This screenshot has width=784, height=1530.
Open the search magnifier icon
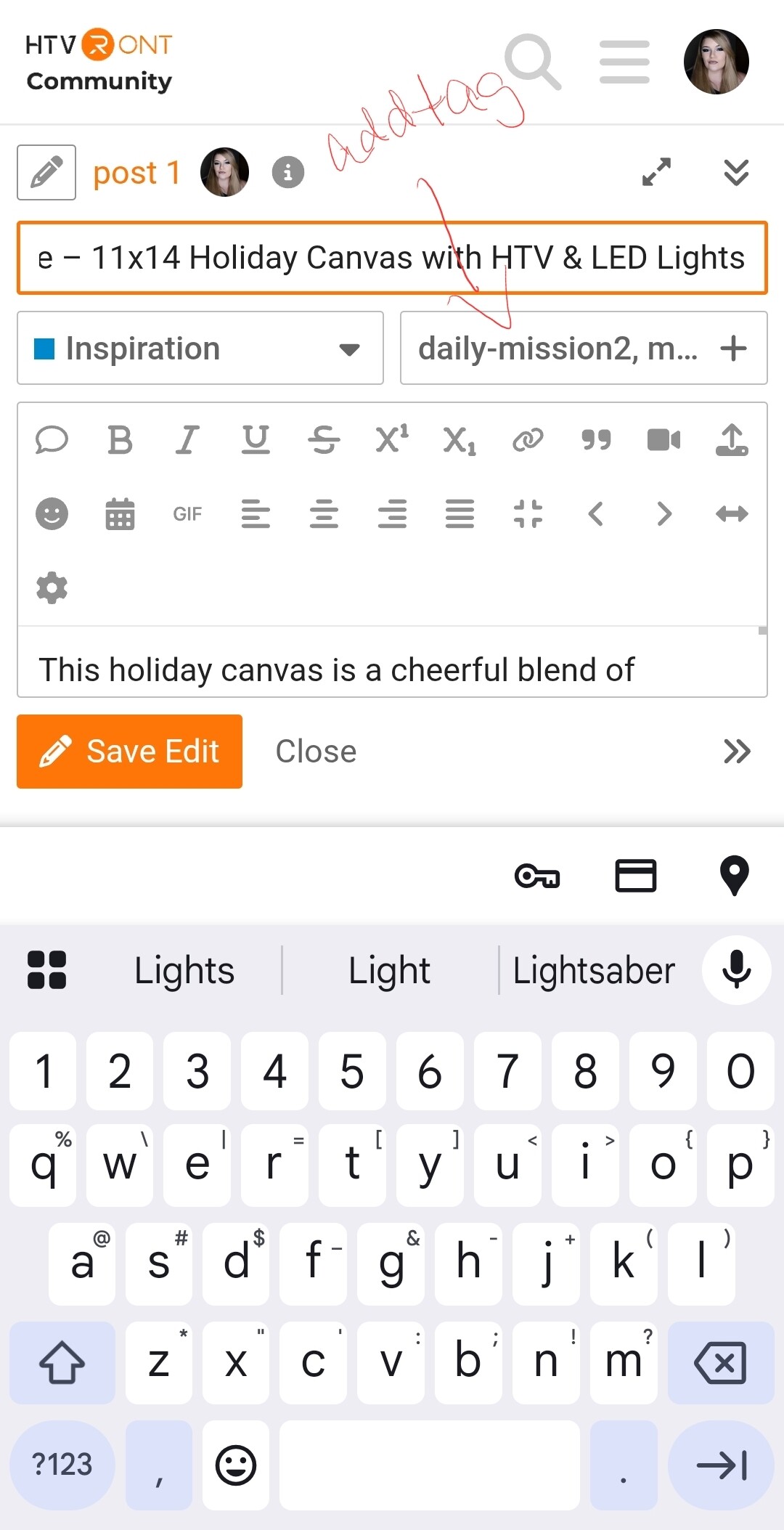[x=533, y=62]
